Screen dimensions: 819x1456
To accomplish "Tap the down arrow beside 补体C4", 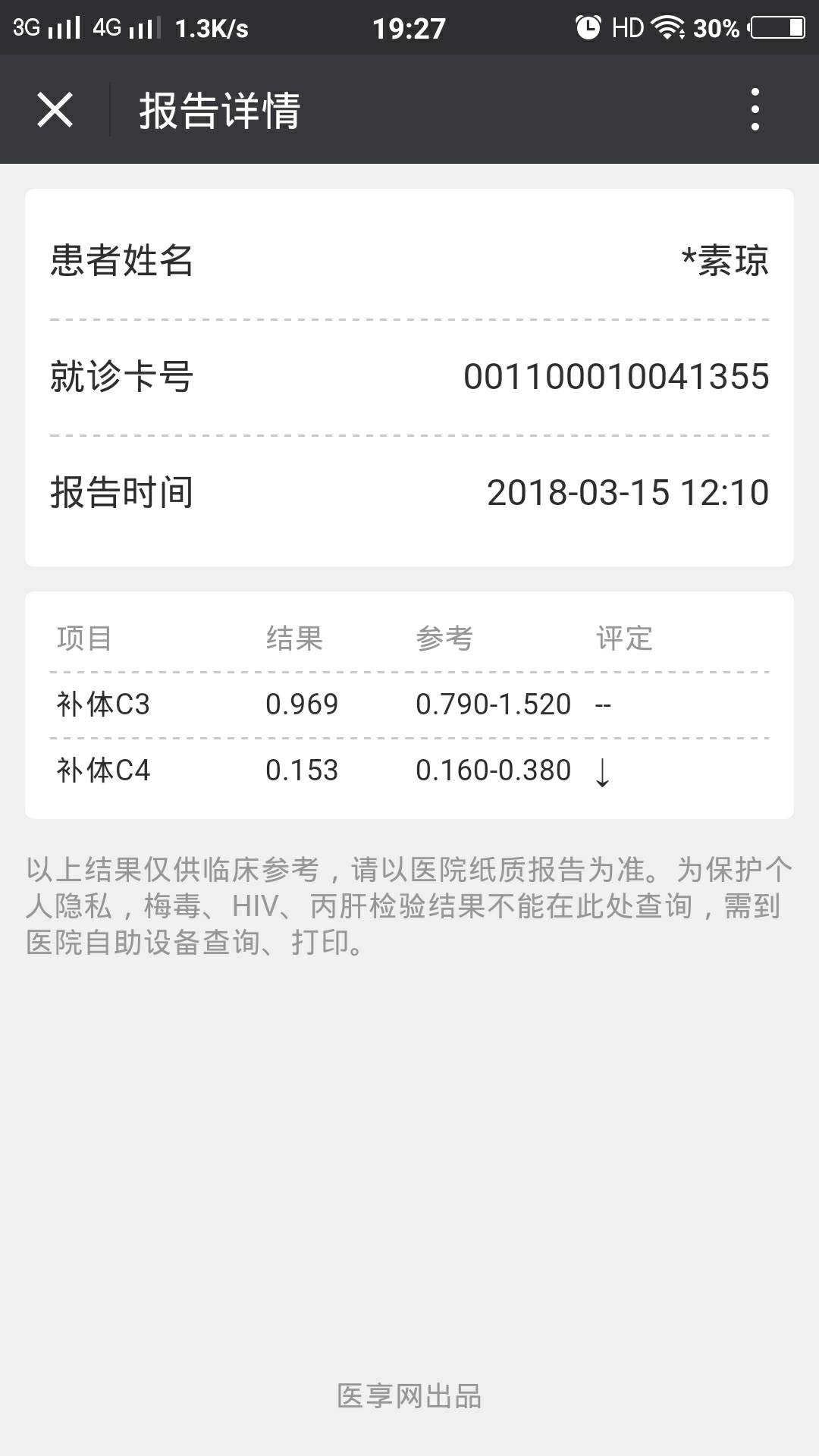I will tap(603, 770).
